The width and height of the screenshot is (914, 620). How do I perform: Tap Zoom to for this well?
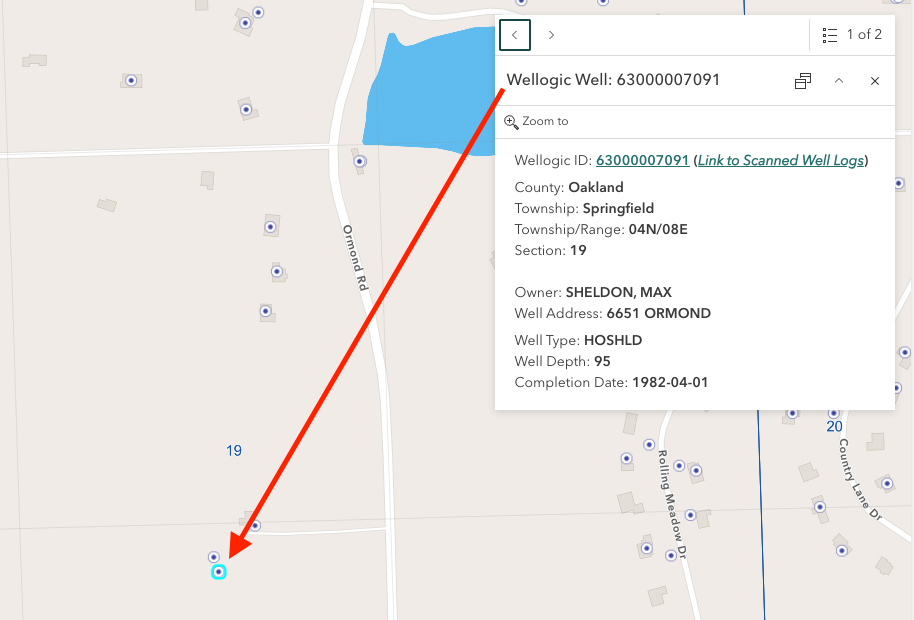tap(536, 121)
